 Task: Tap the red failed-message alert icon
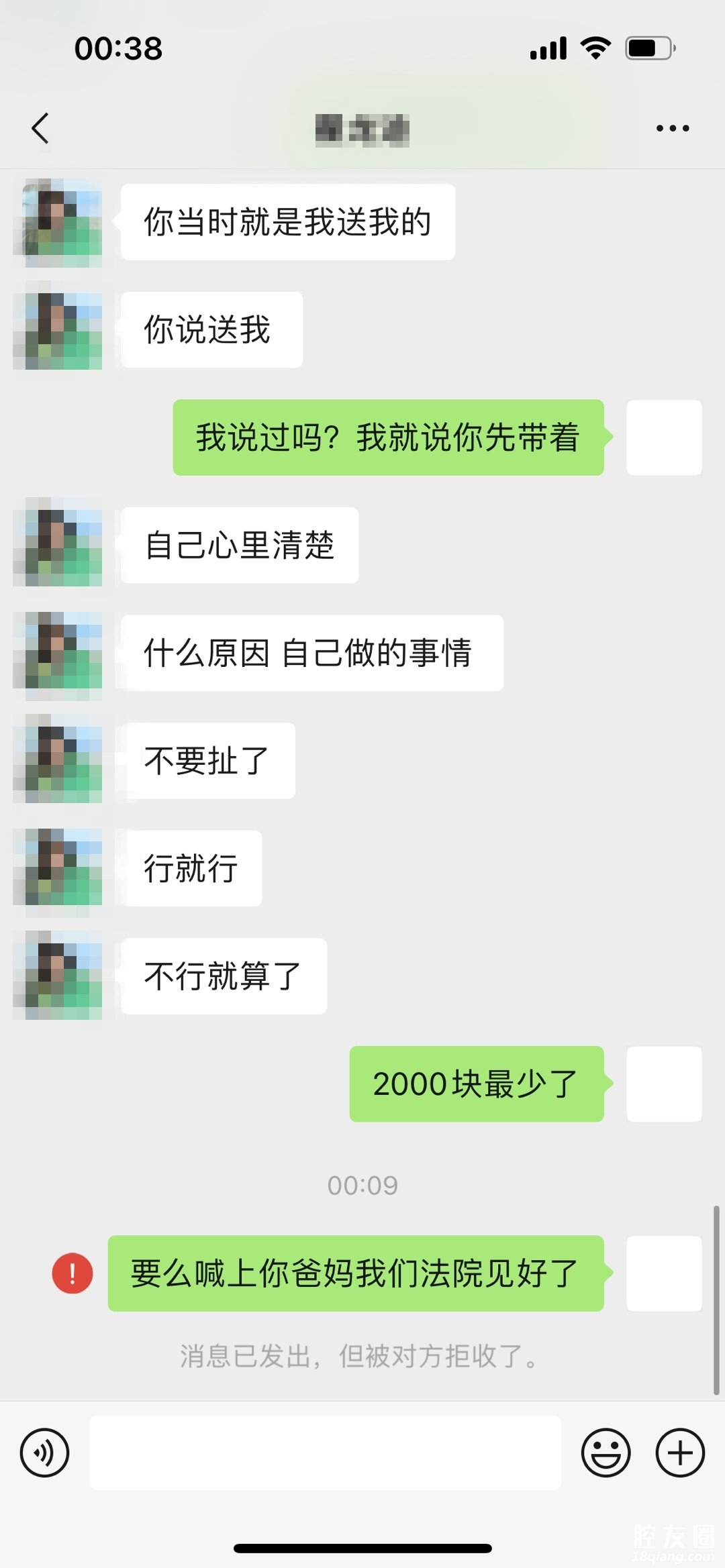(72, 1273)
